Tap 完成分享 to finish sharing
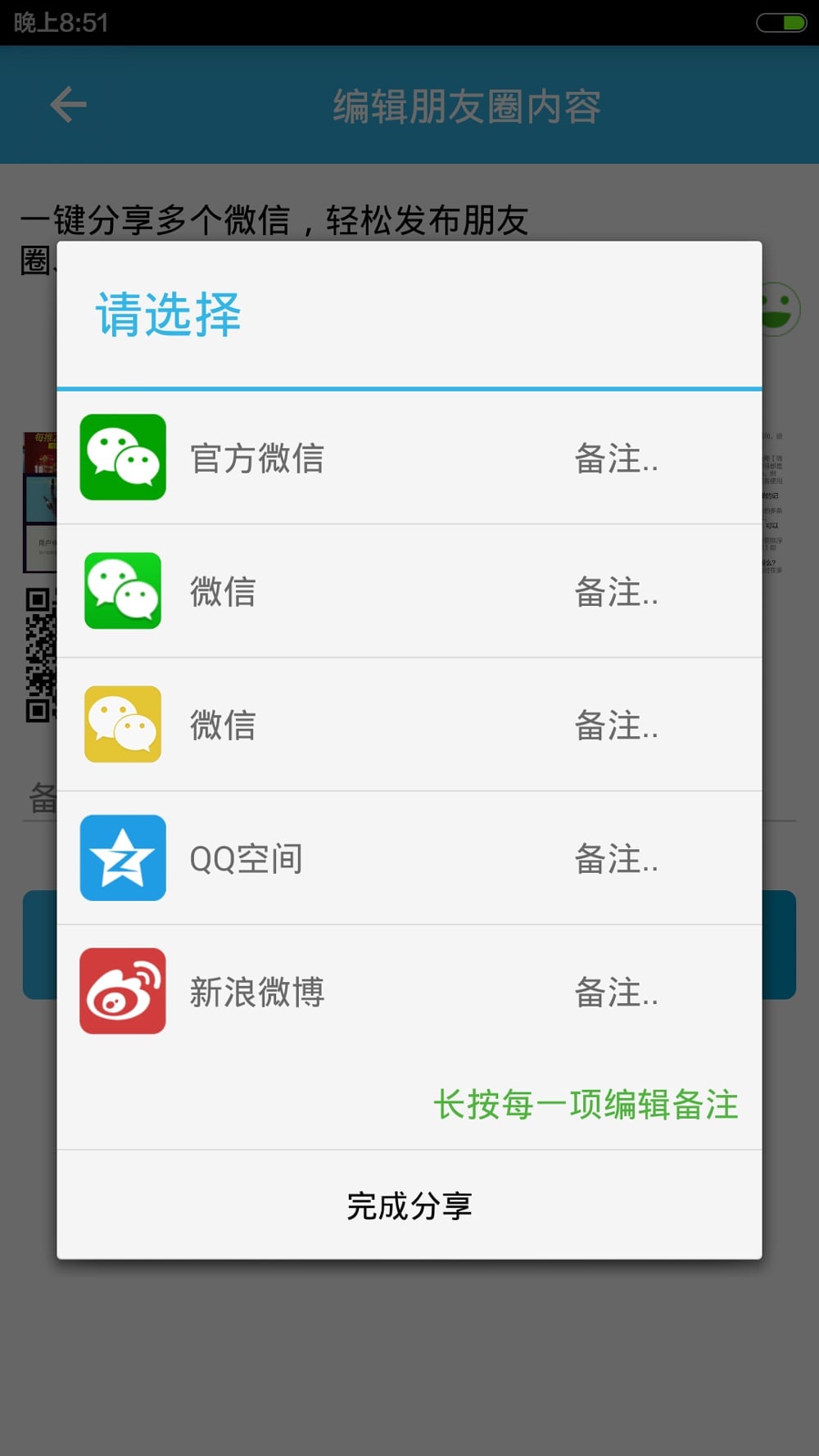 (x=409, y=1205)
